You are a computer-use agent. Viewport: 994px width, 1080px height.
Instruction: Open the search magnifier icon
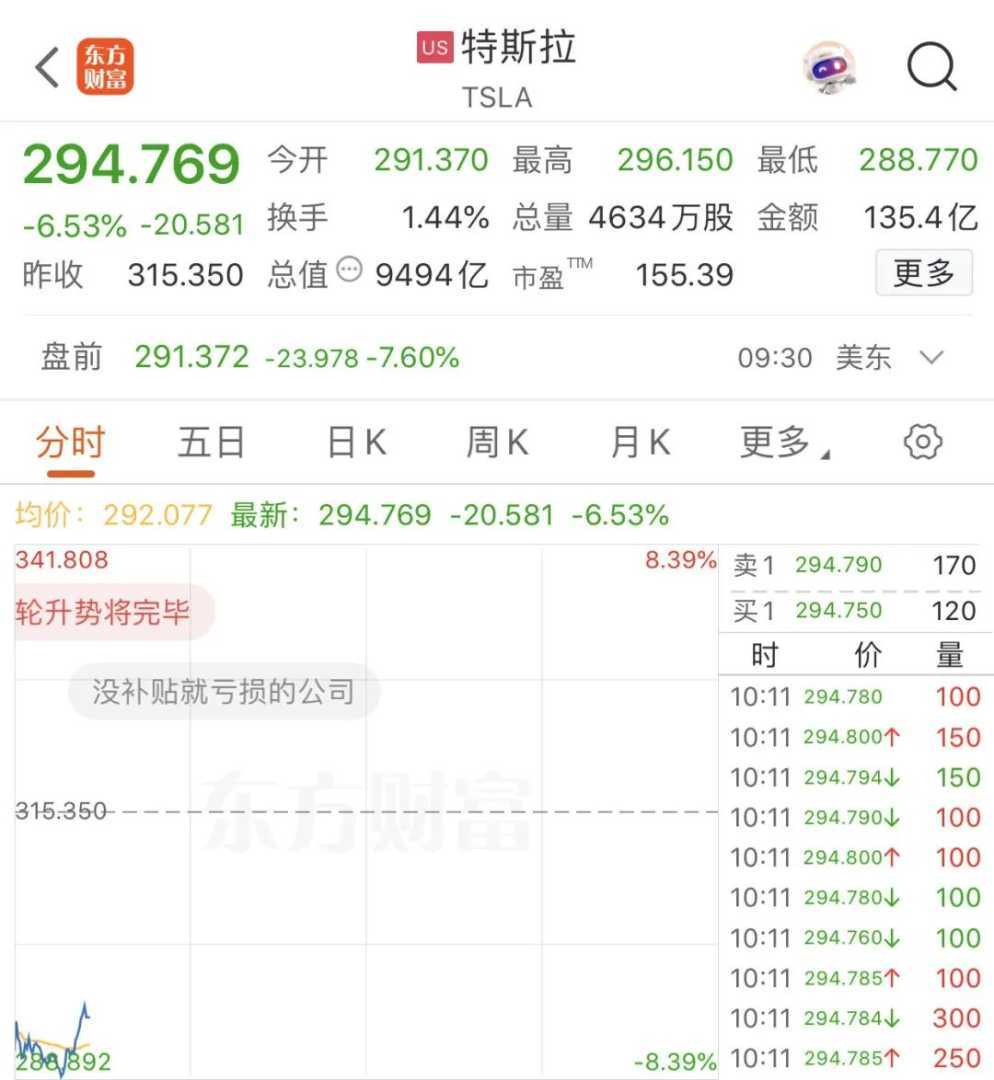point(931,68)
